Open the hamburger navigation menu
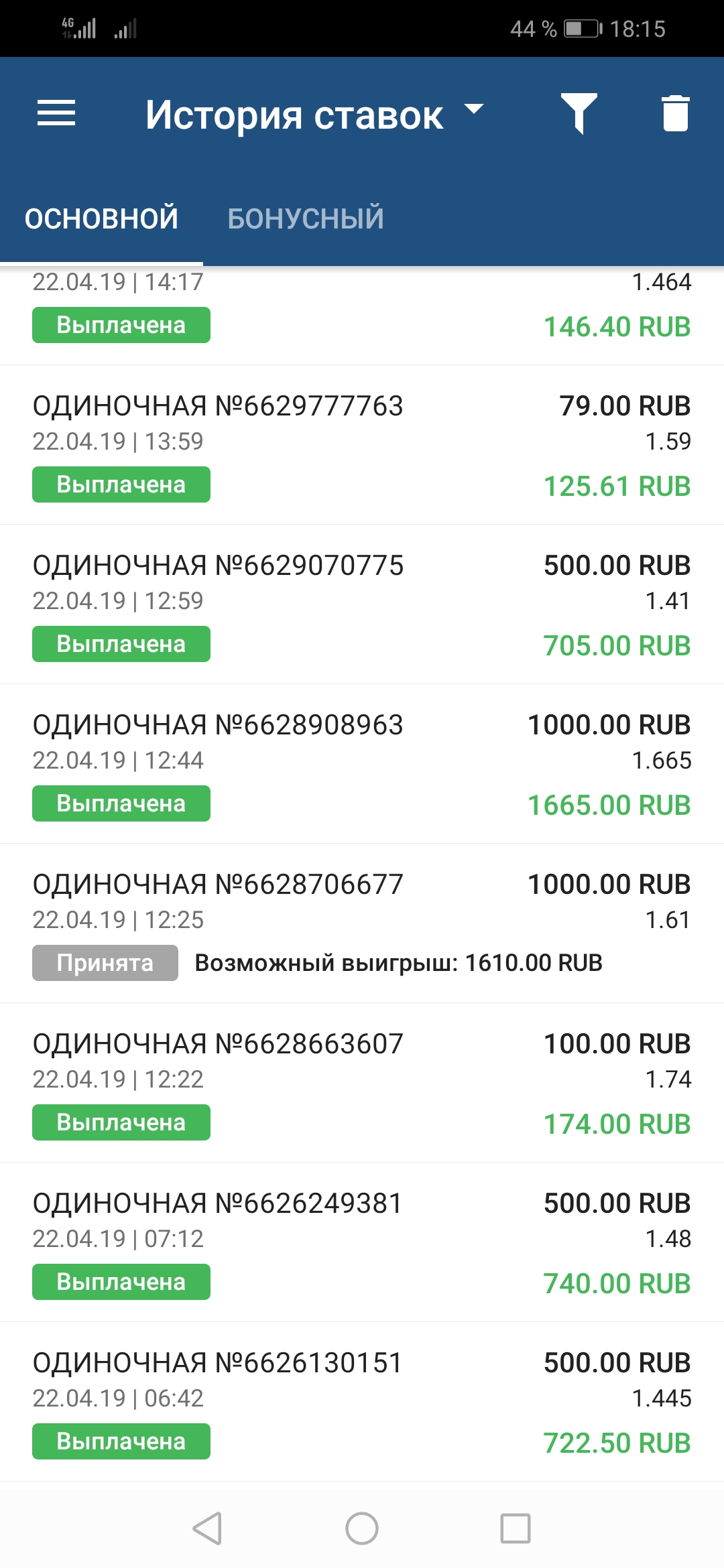Viewport: 724px width, 1568px height. (x=56, y=113)
